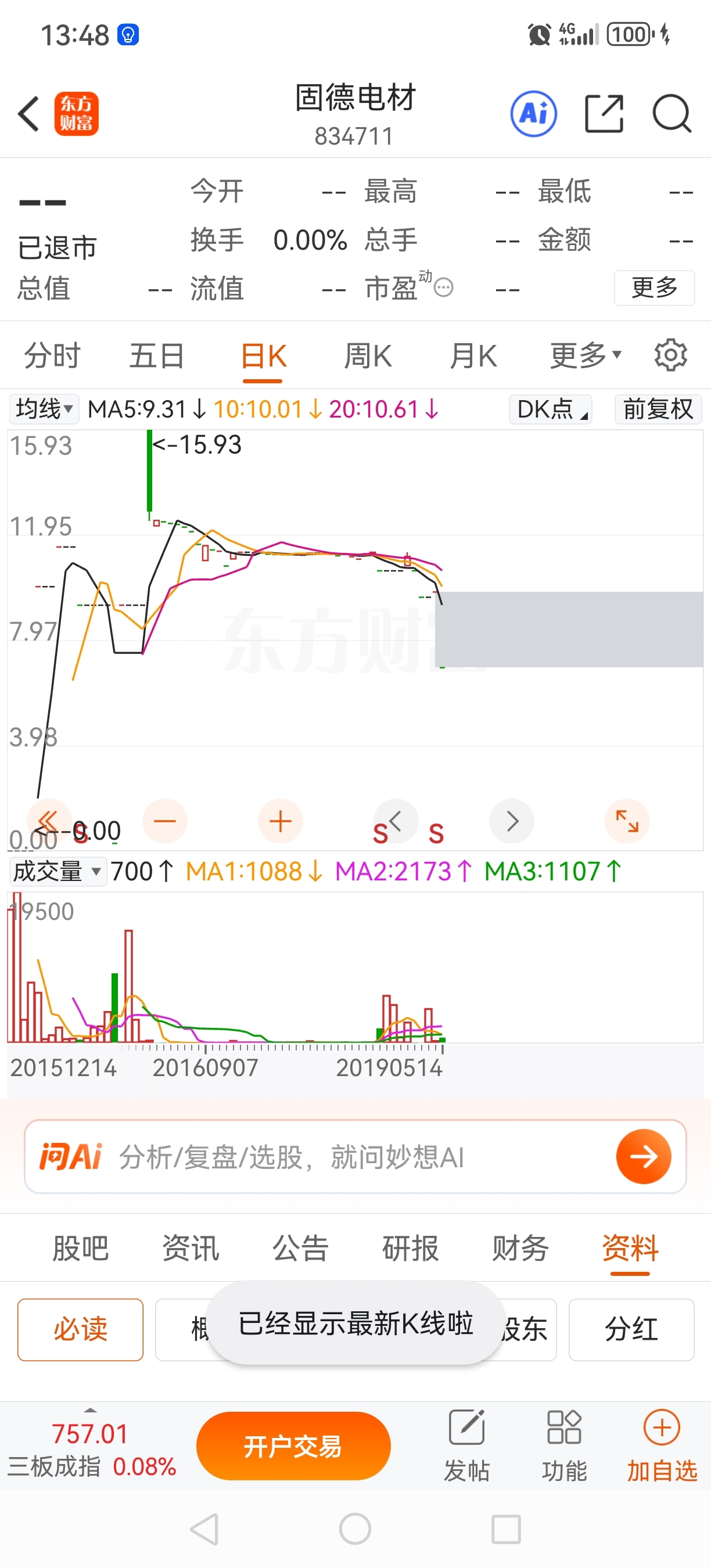Switch to the 分时 chart tab
711x1568 pixels.
52,355
